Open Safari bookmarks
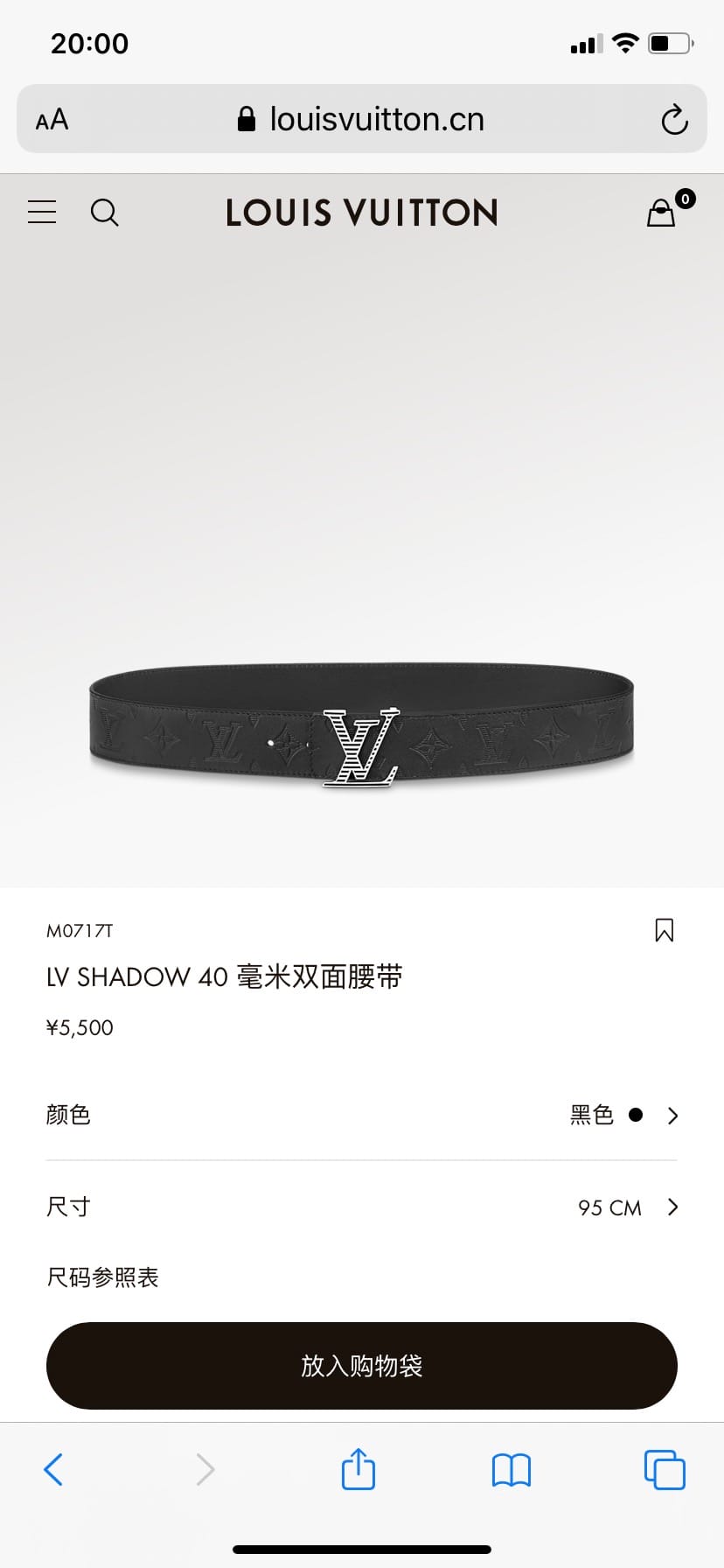The image size is (724, 1568). point(512,1470)
